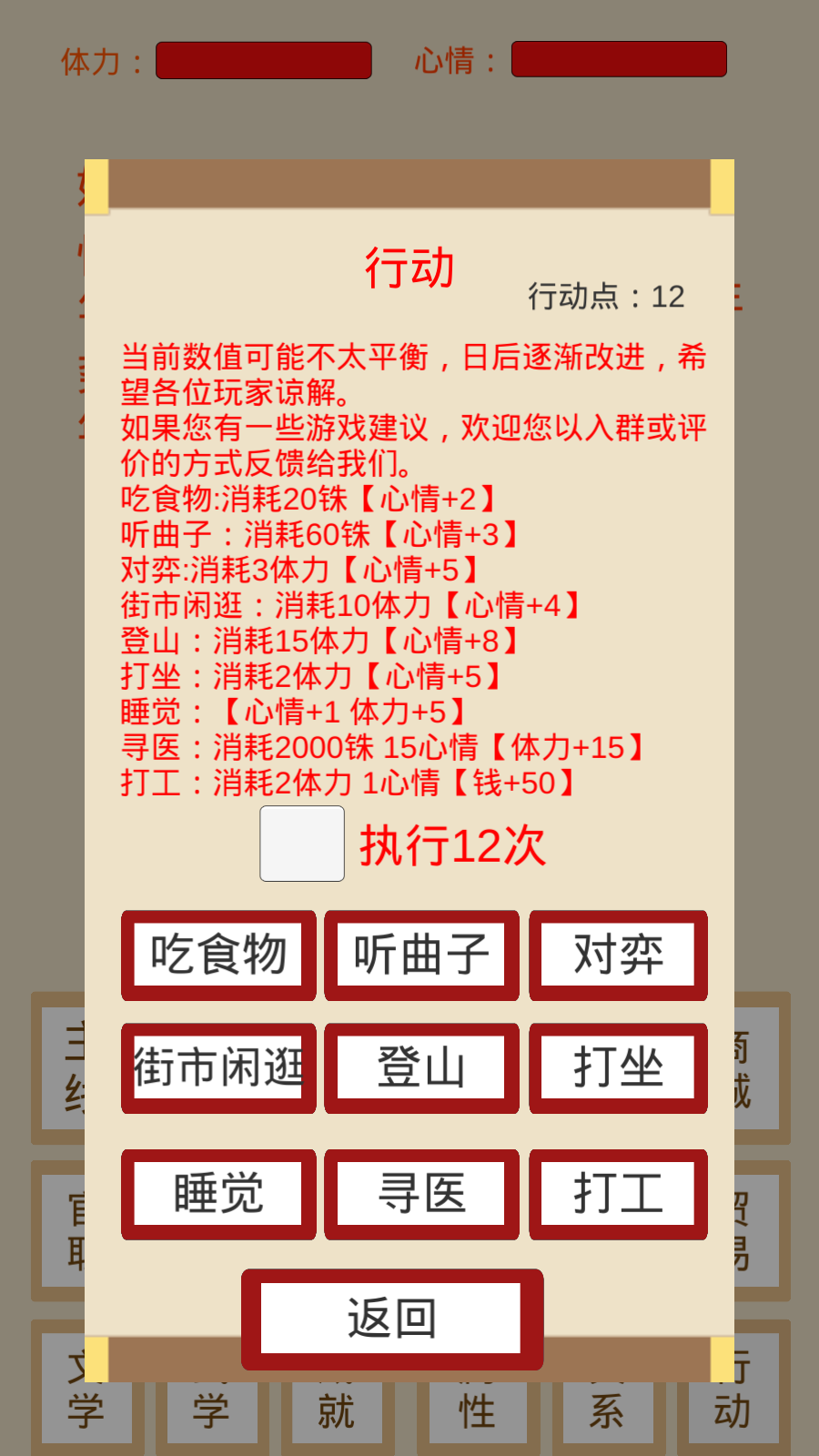Screen dimensions: 819x1456
Task: Tap 返回 to go back
Action: (x=390, y=1319)
